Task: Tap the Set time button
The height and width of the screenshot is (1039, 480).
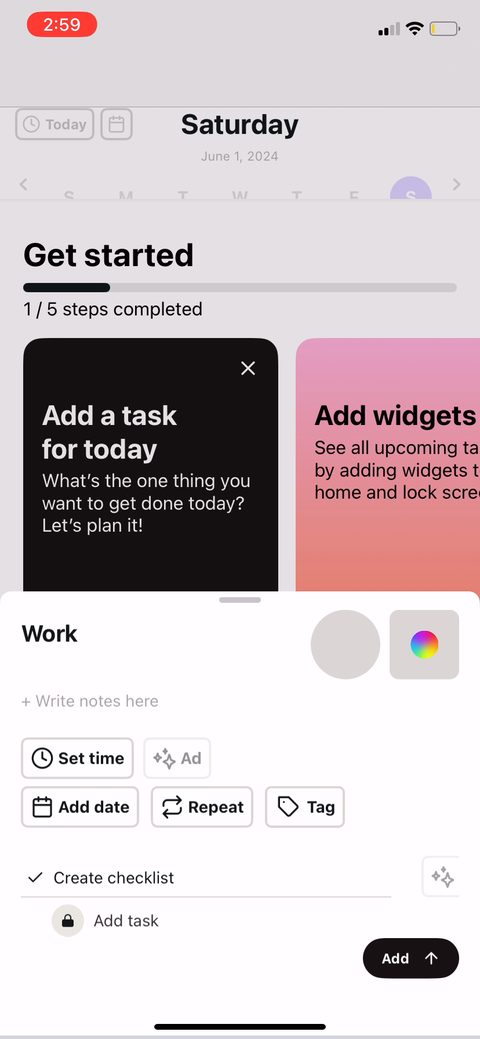Action: [78, 758]
